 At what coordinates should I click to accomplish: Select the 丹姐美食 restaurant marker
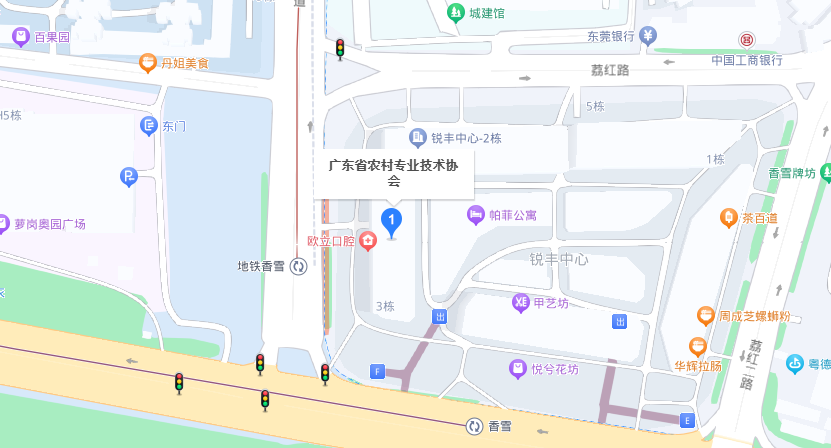tap(148, 63)
